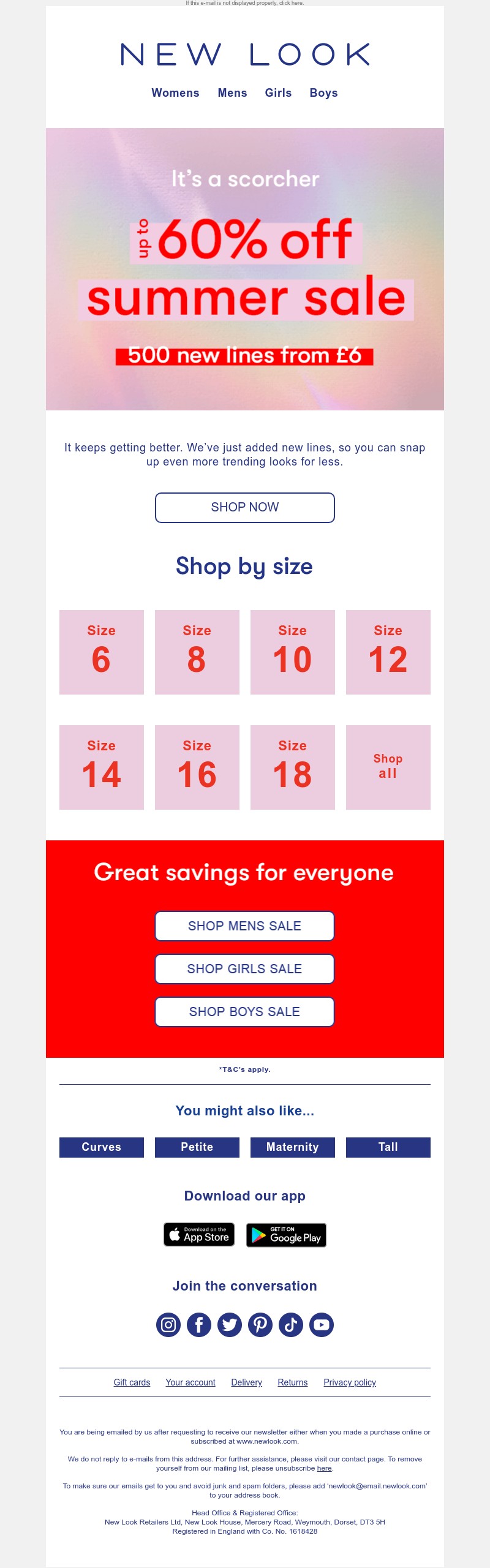The width and height of the screenshot is (490, 1568).
Task: Choose the Size 16 tile
Action: [x=197, y=767]
